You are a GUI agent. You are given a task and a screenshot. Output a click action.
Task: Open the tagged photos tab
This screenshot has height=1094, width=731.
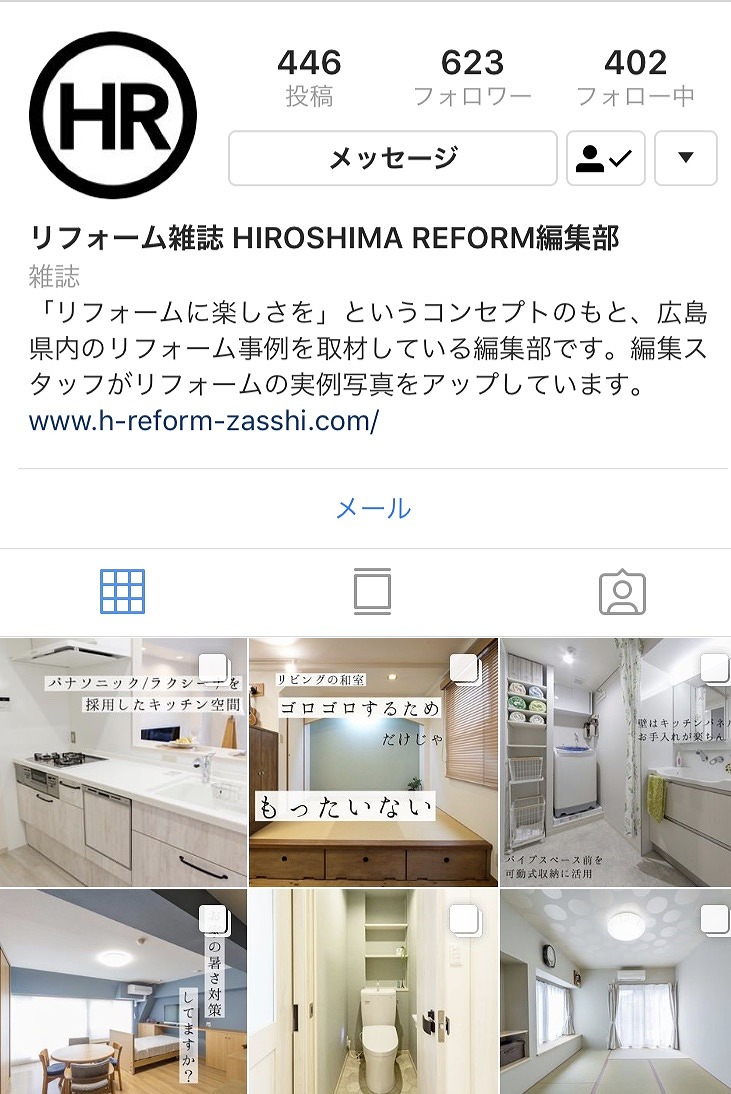622,593
